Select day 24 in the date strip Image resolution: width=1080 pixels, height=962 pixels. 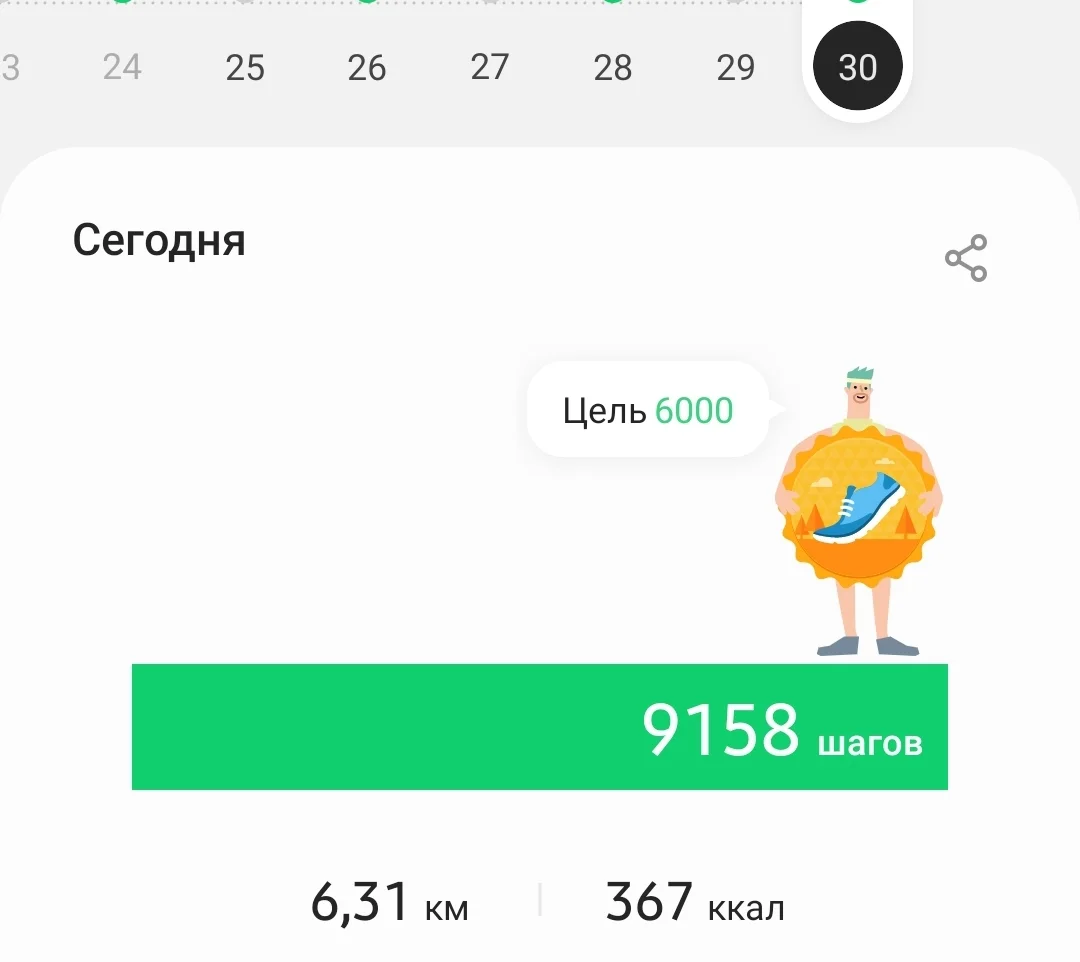pyautogui.click(x=122, y=67)
